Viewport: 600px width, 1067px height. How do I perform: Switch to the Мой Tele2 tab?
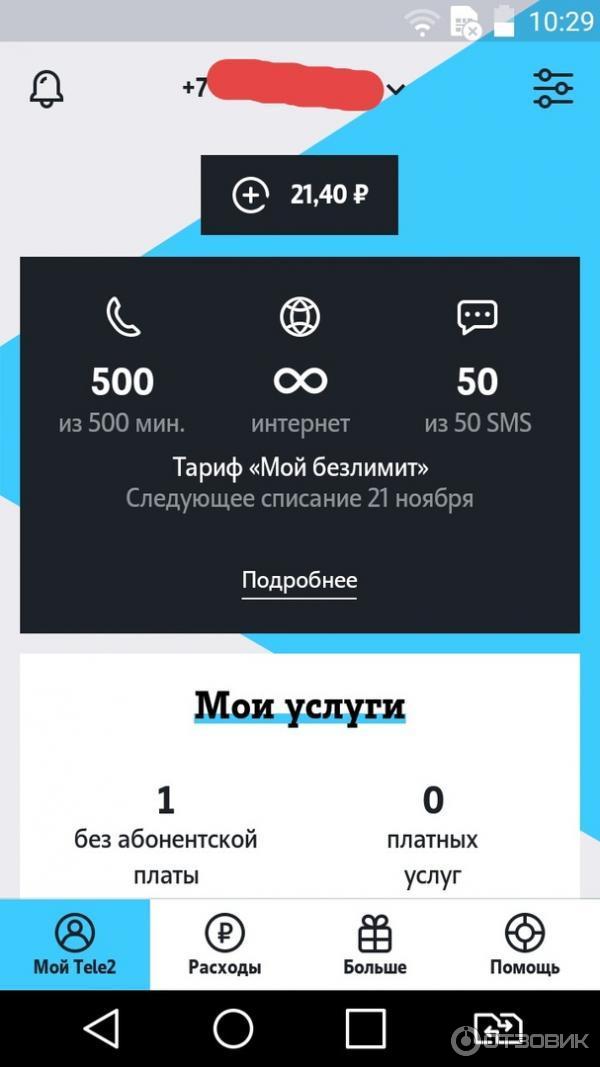tap(75, 945)
